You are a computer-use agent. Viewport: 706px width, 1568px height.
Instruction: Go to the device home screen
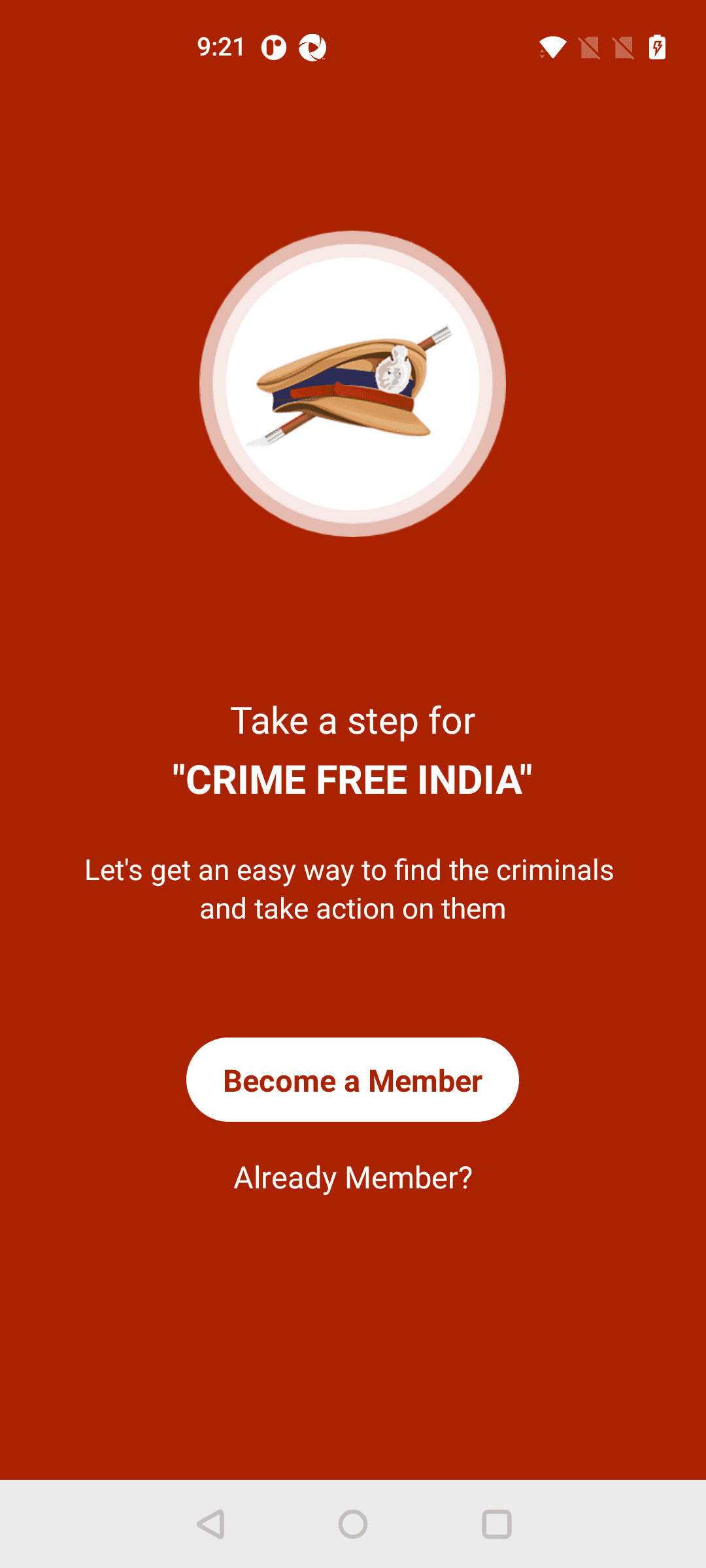353,1524
